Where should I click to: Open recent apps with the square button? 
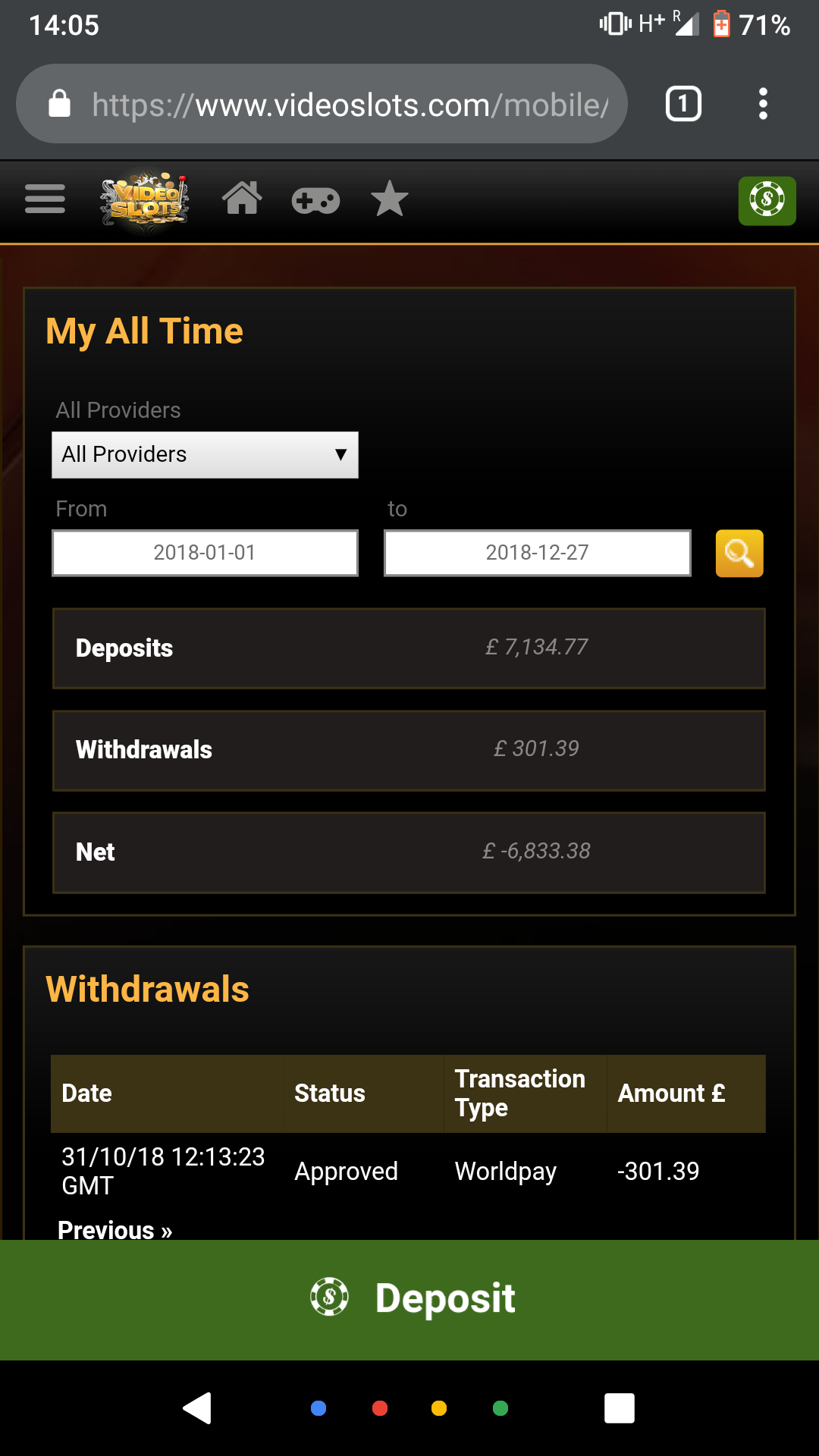620,1408
